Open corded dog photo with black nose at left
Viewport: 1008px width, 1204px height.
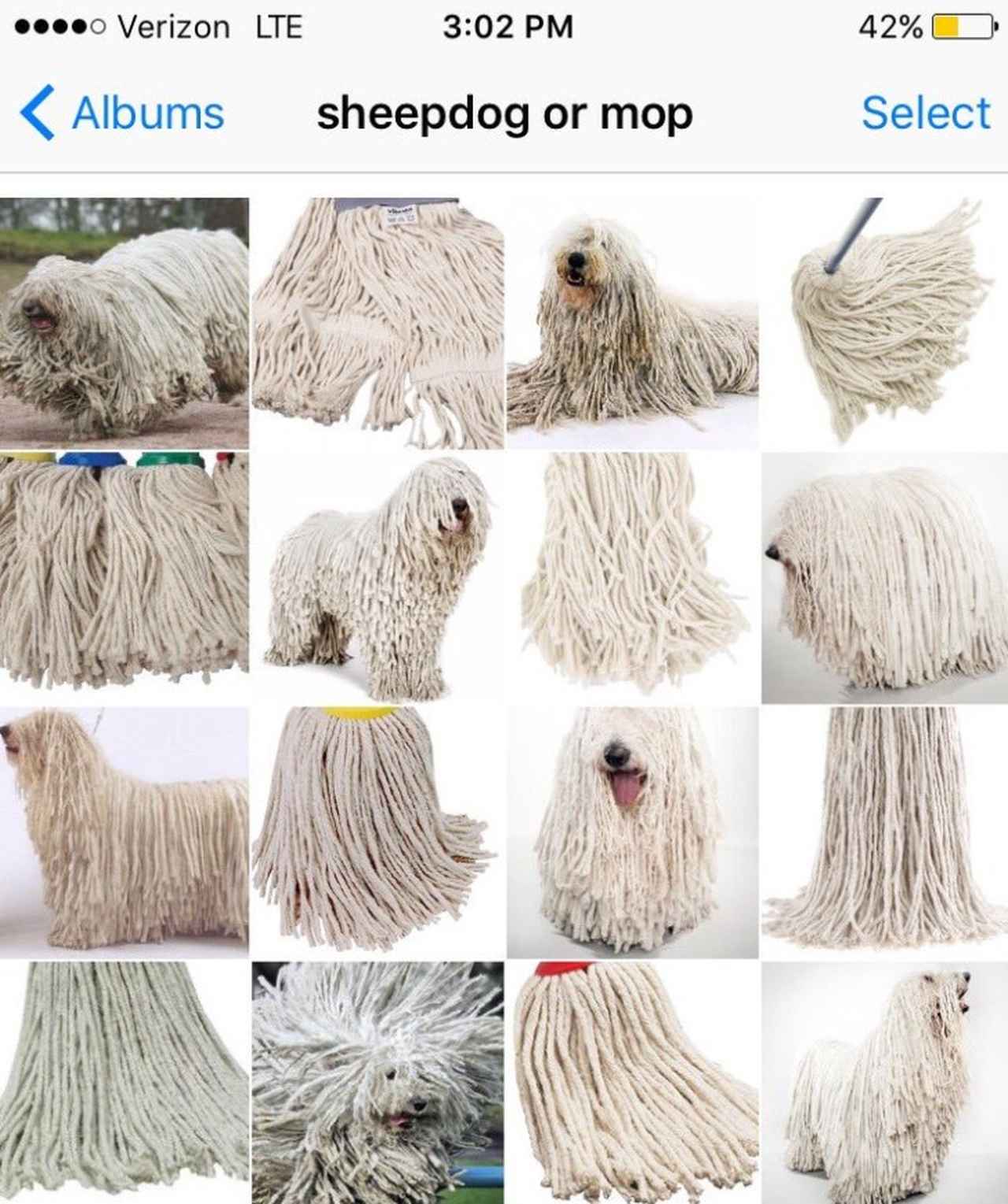[x=884, y=577]
